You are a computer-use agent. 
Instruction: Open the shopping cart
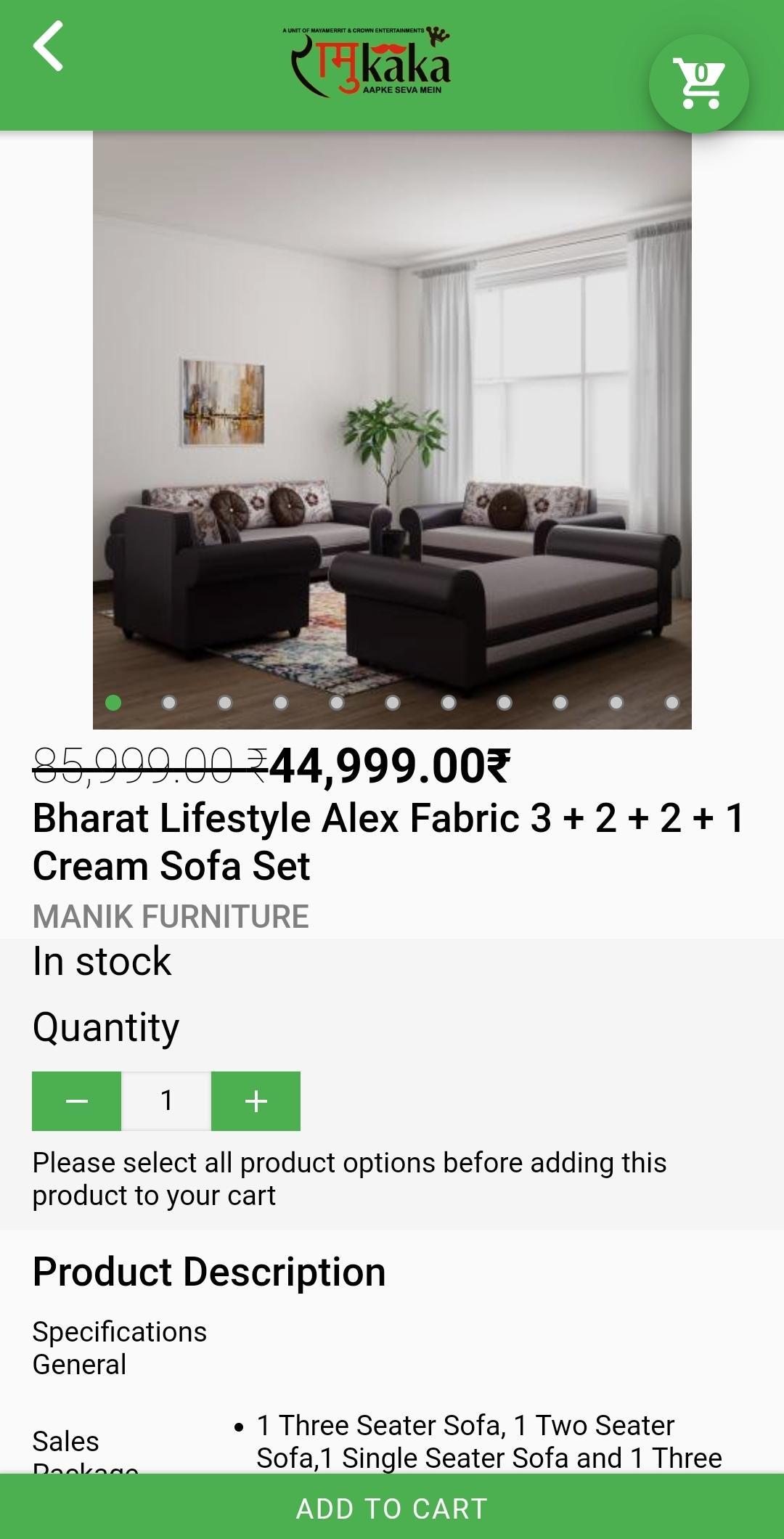(698, 83)
